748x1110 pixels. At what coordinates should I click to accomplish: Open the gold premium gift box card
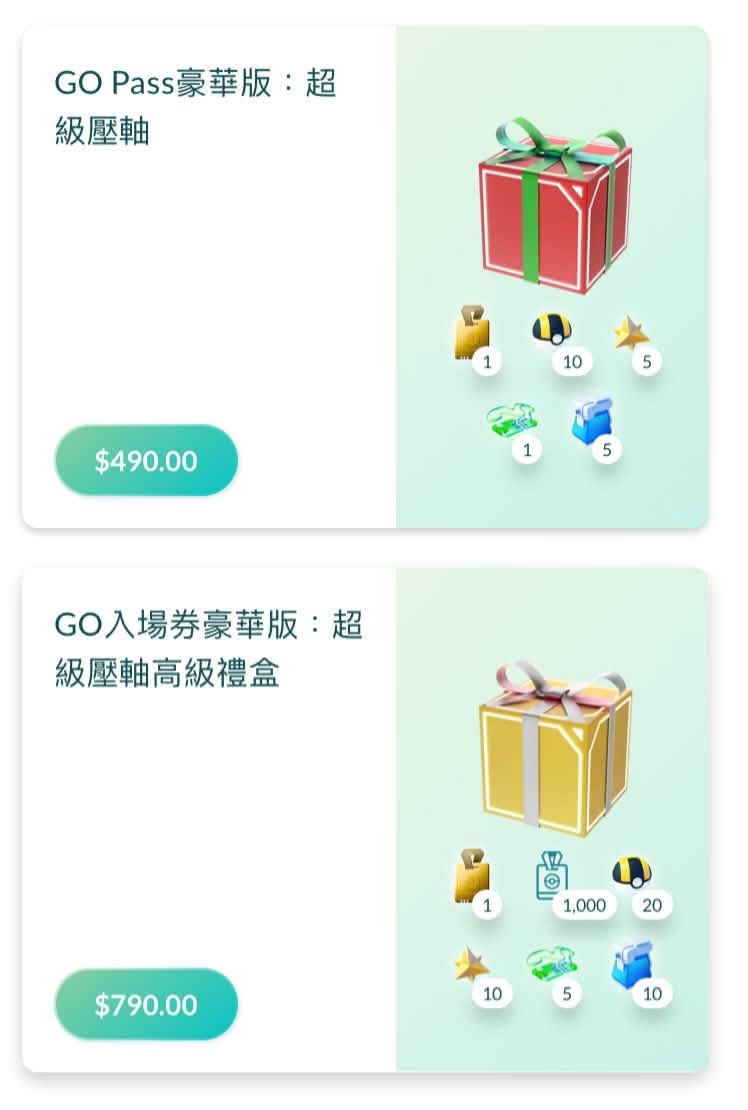(x=365, y=820)
